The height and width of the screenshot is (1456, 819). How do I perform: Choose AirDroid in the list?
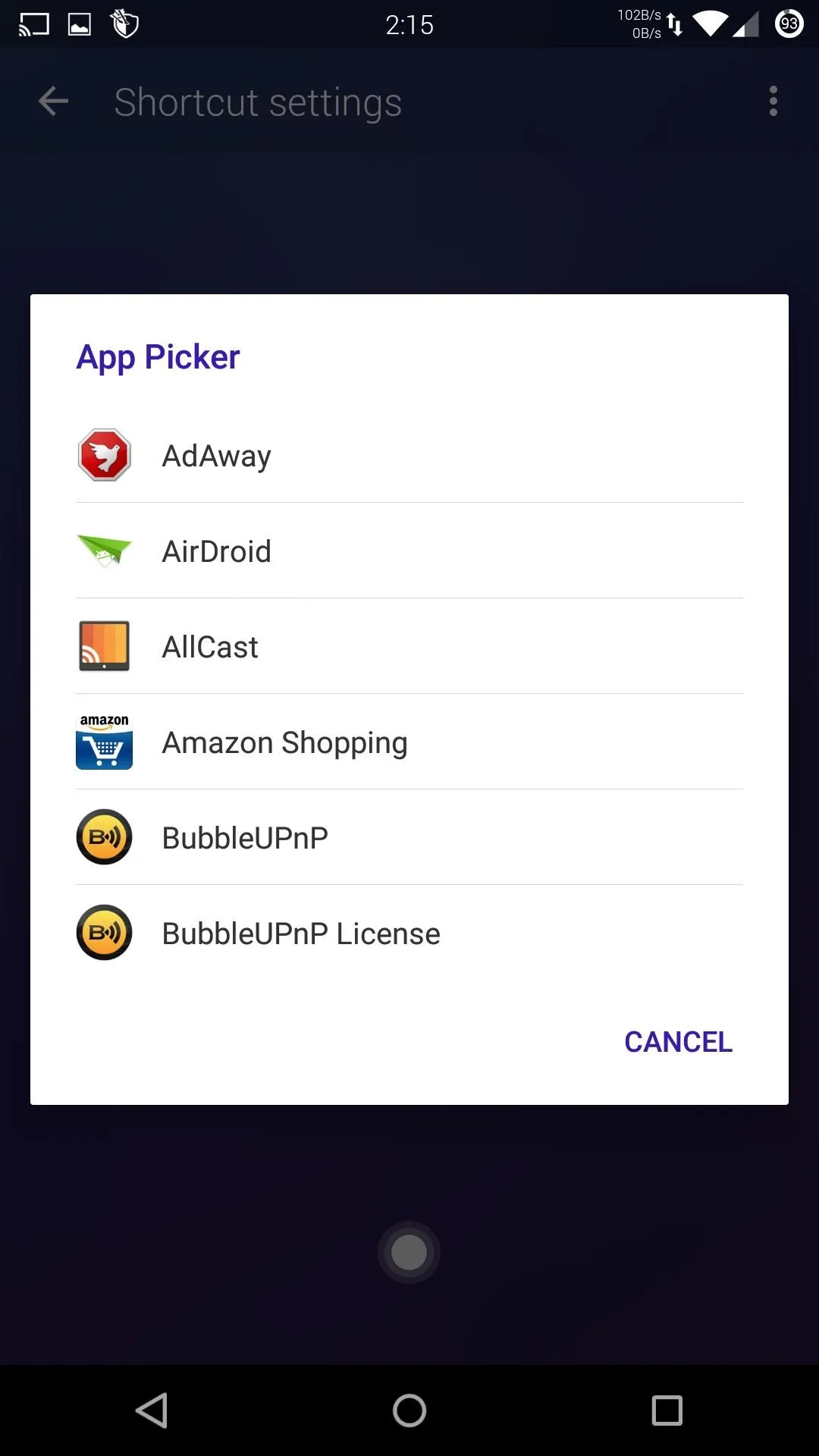(x=409, y=551)
